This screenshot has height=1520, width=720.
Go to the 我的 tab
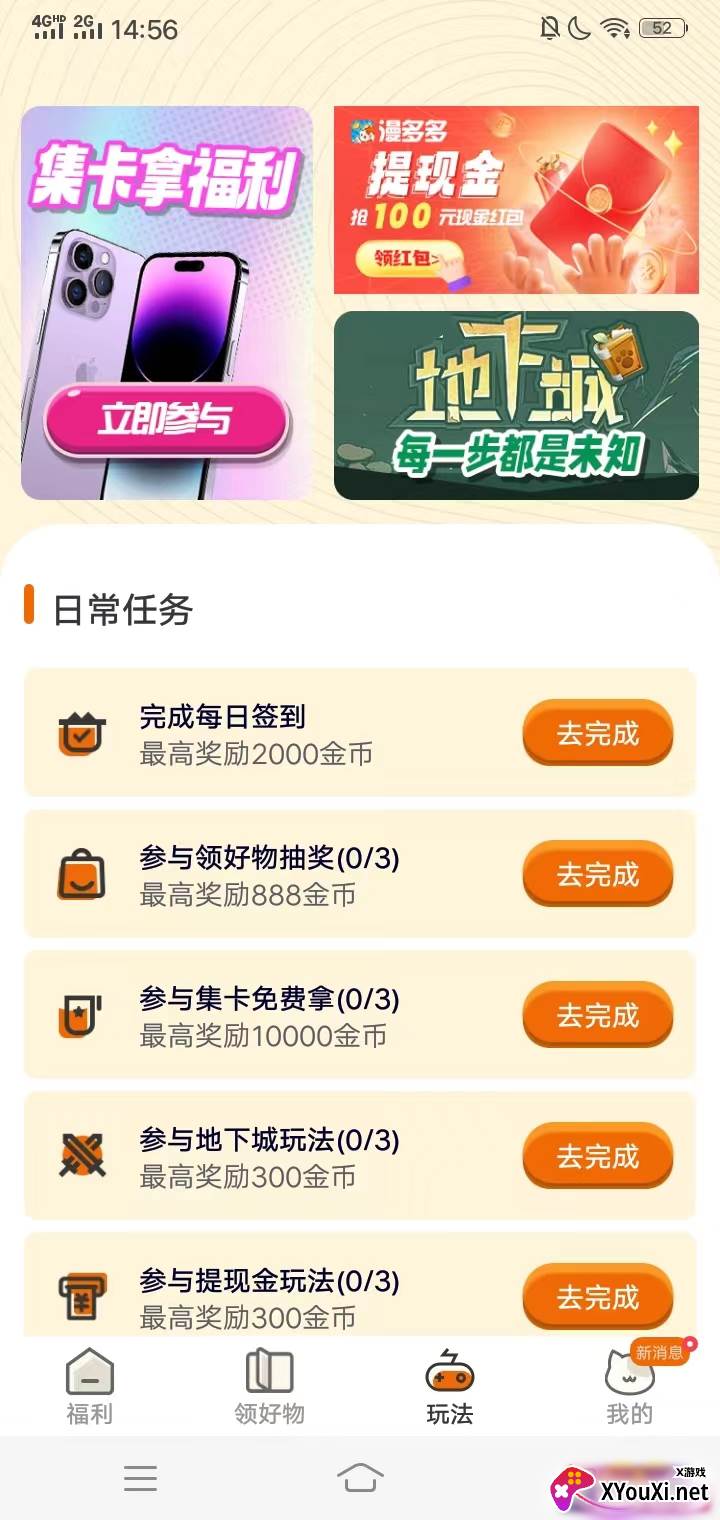coord(629,1386)
